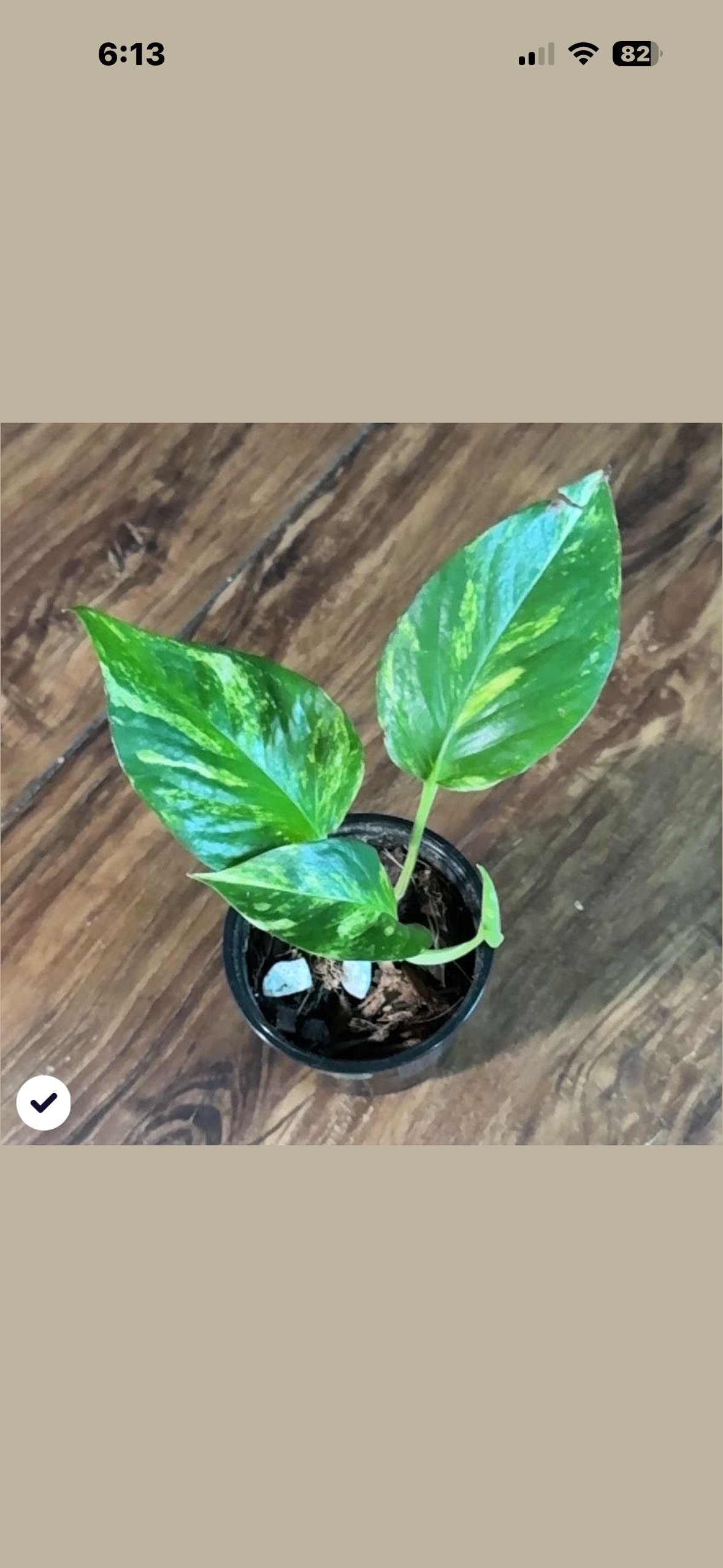The width and height of the screenshot is (723, 1568).
Task: Open the potted pothos plant photo
Action: click(x=361, y=783)
